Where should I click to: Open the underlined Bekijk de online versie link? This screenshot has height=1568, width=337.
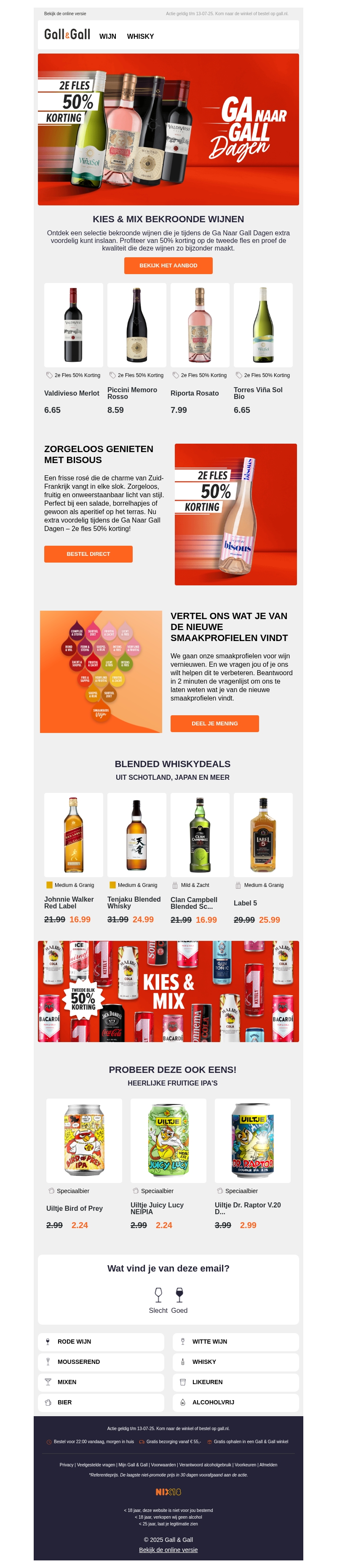(168, 1550)
